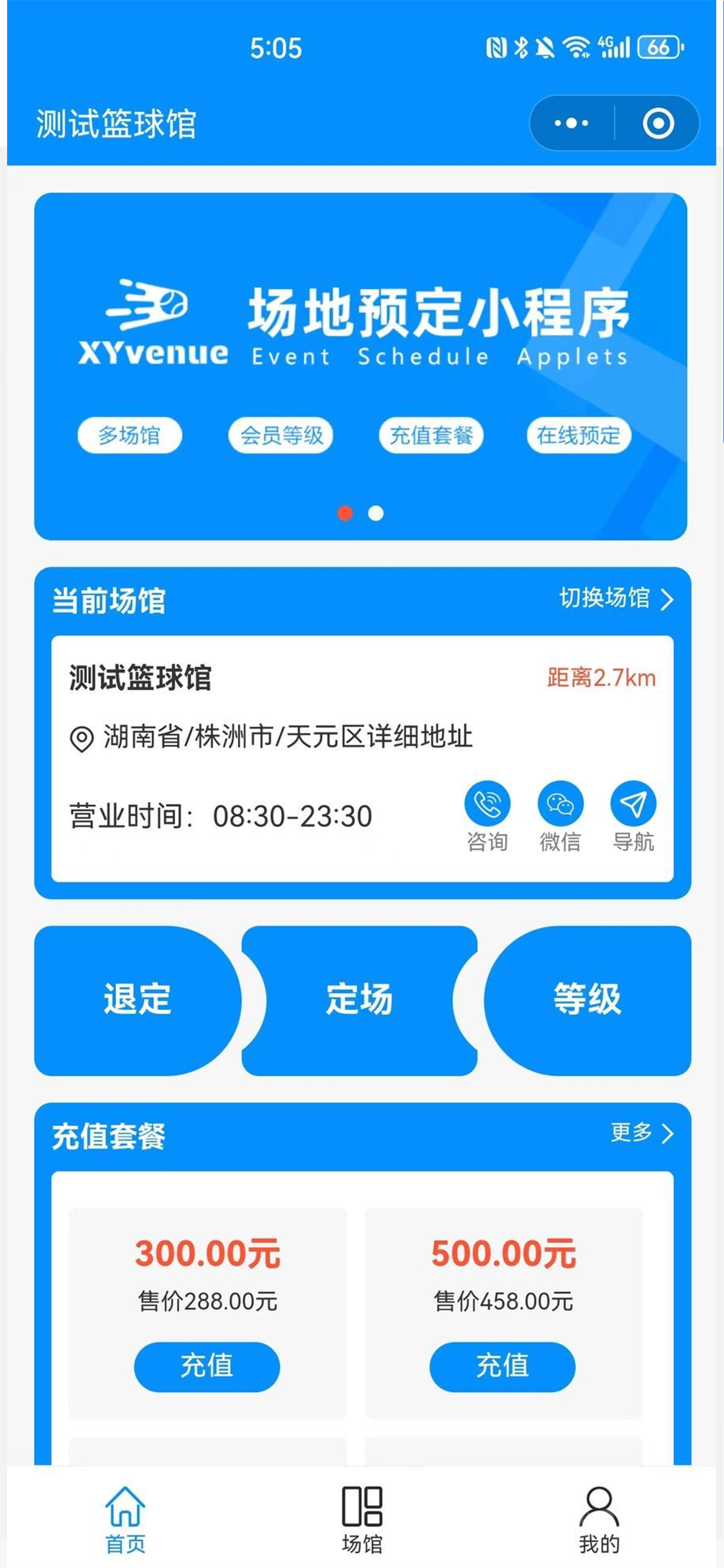Tap 切换场馆 to switch venue

[x=617, y=599]
